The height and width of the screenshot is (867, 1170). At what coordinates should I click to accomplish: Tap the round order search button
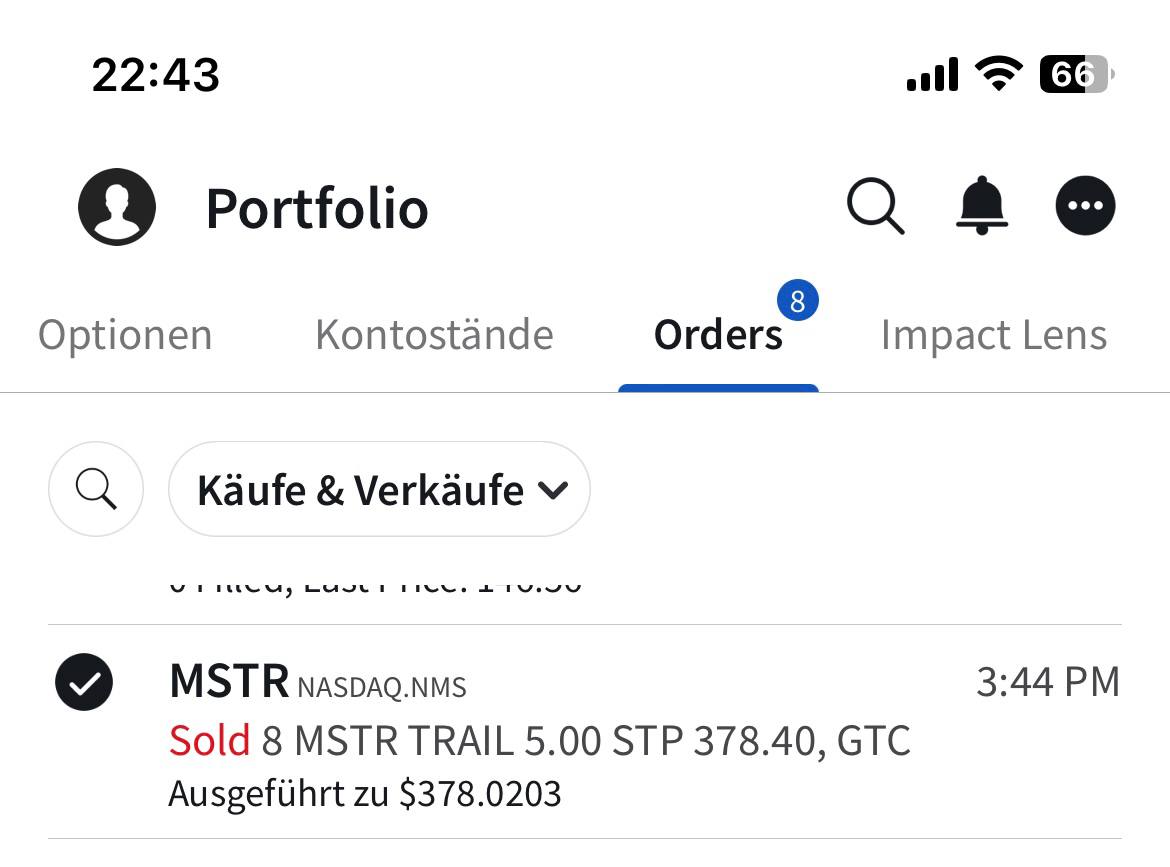pos(96,490)
